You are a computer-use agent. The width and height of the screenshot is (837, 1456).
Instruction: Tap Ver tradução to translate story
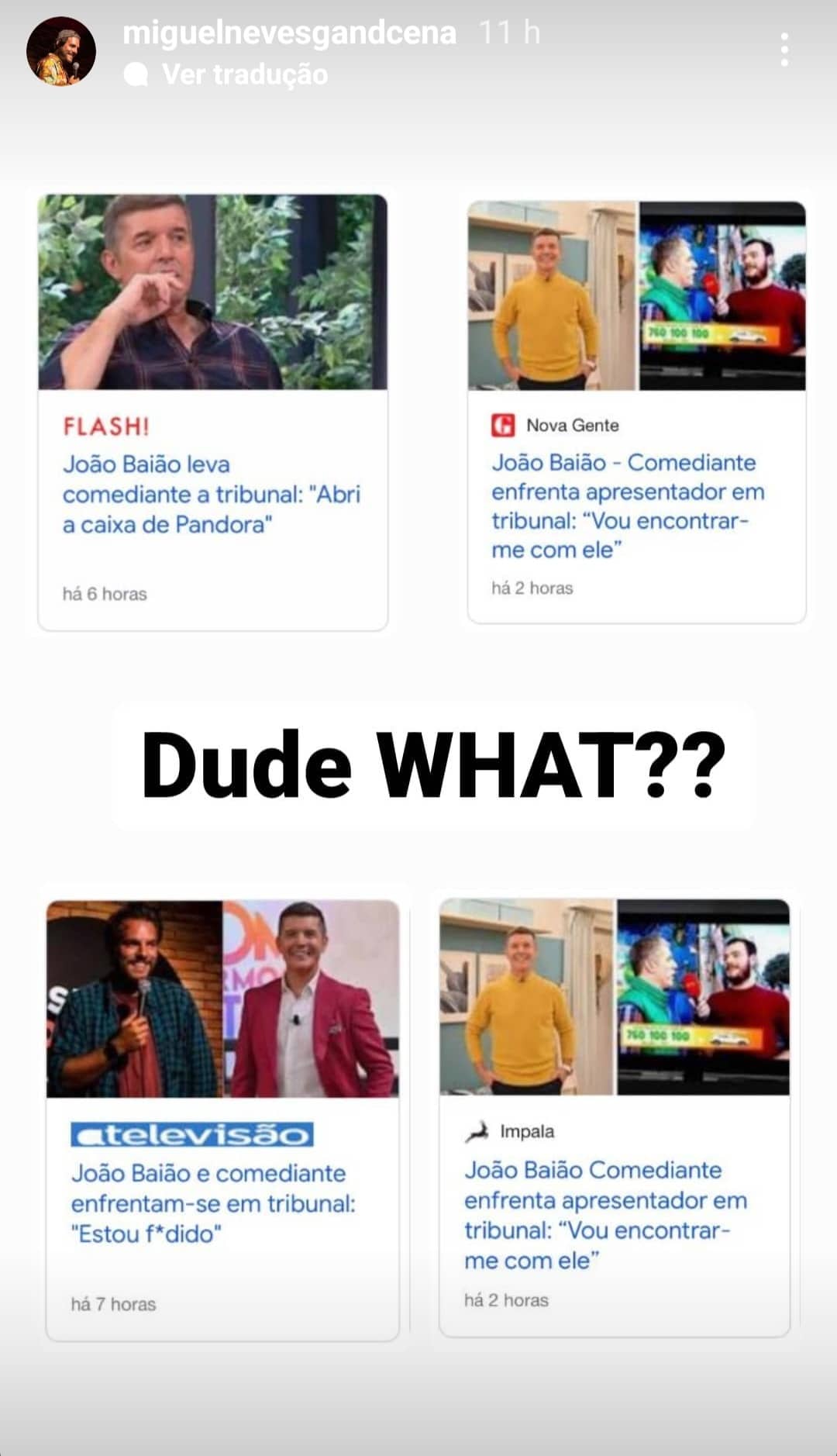[243, 74]
